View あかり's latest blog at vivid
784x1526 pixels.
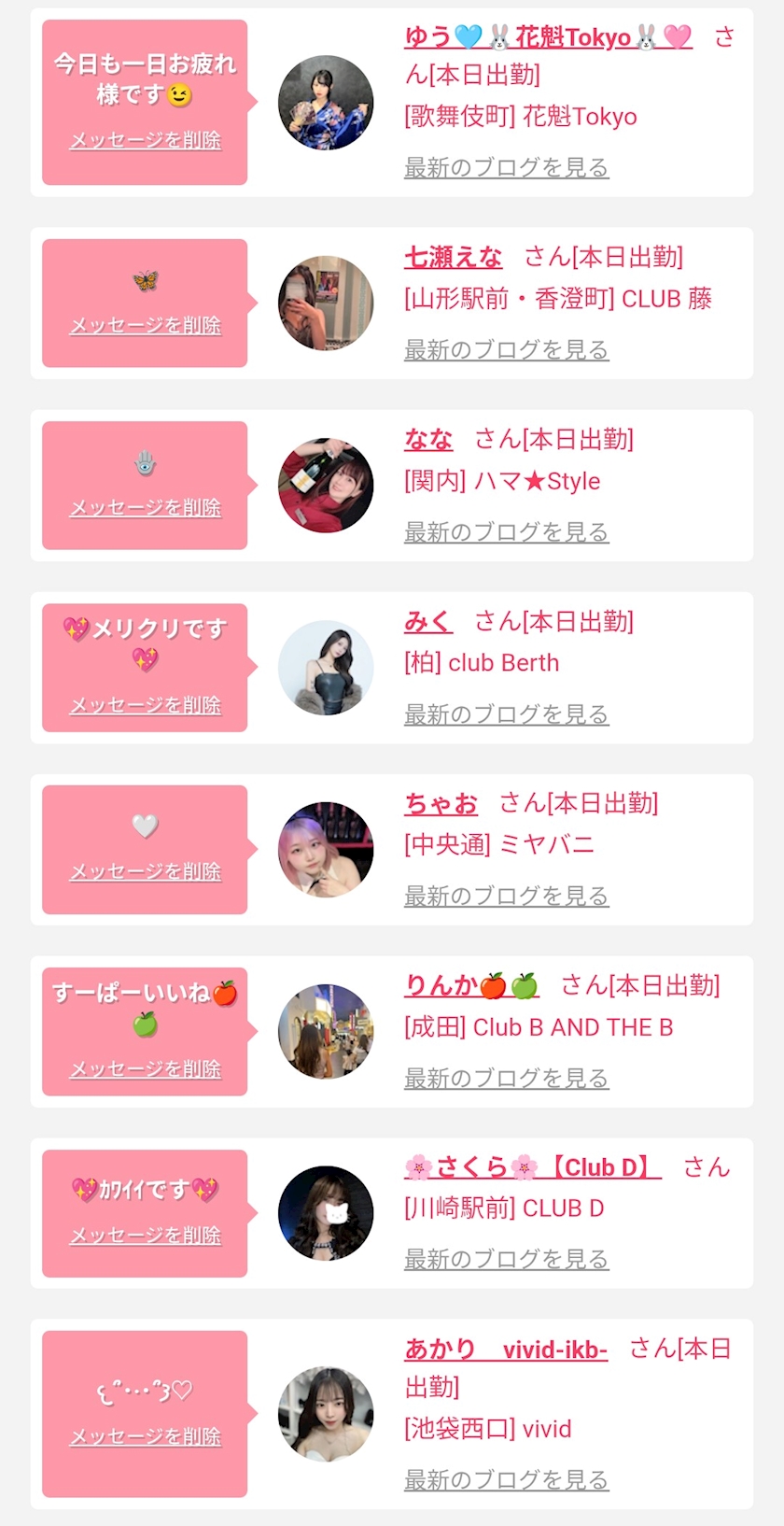tap(506, 1480)
